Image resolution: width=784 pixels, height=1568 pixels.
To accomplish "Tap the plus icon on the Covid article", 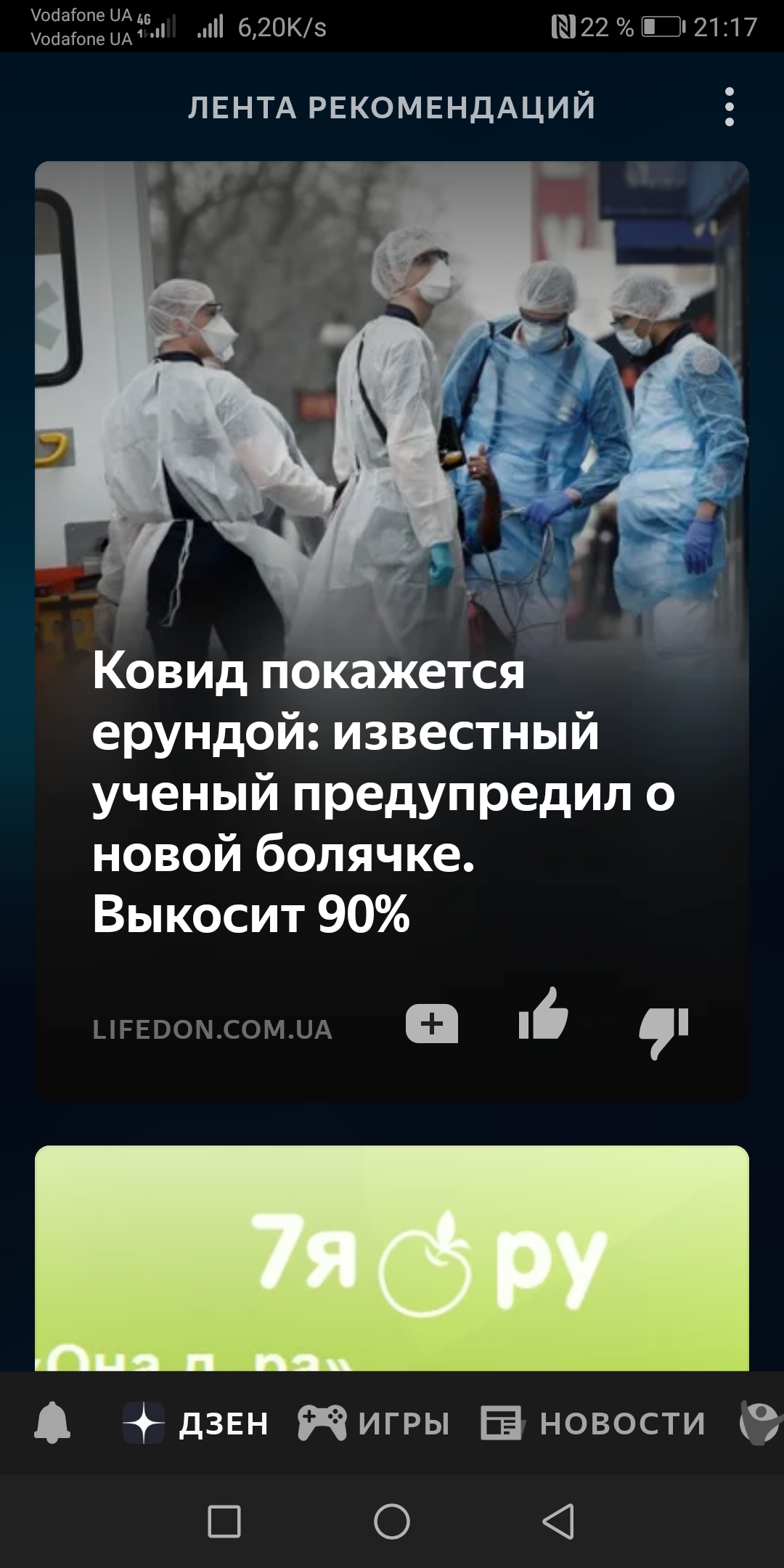I will pos(432,1024).
